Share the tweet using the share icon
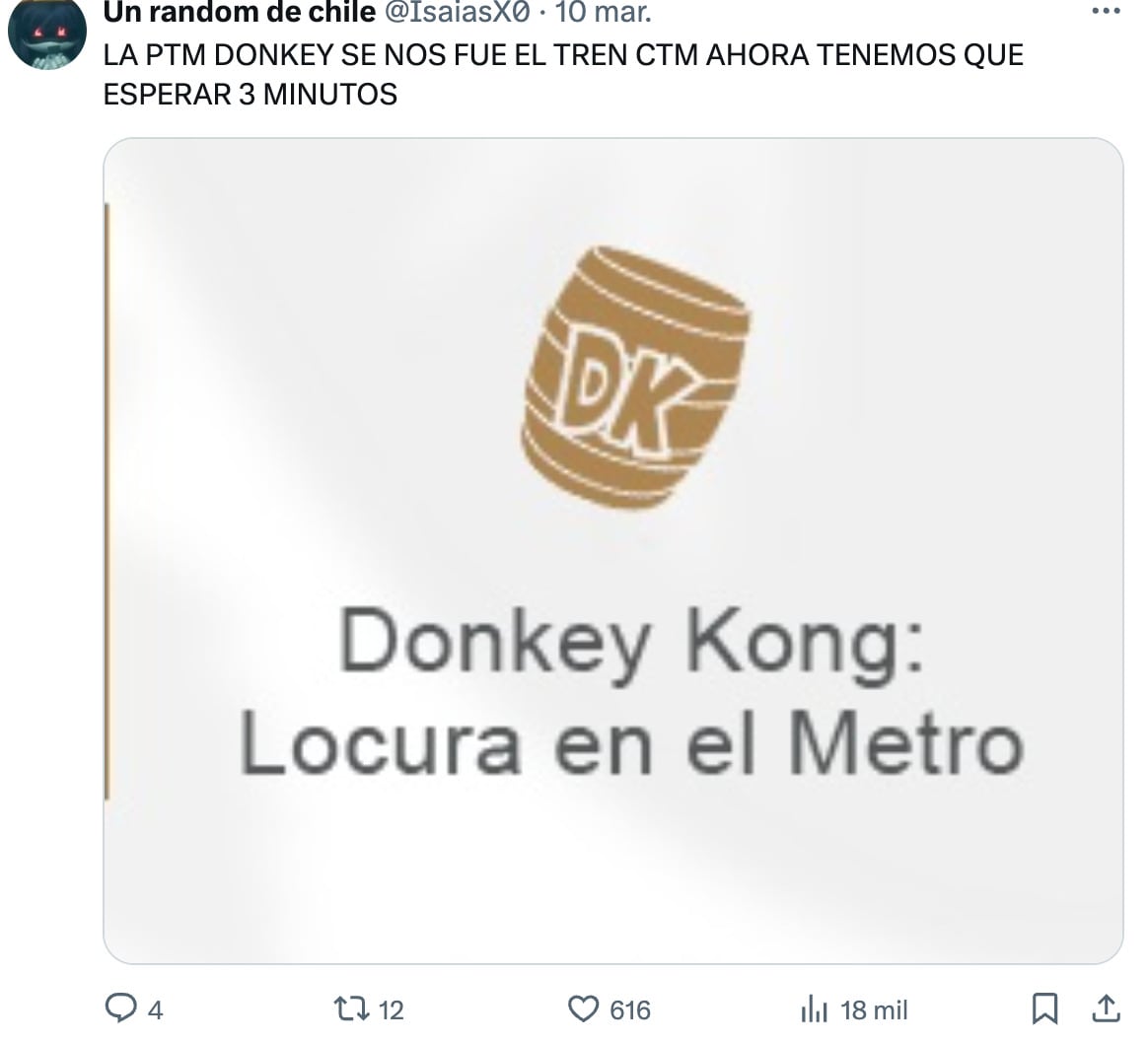The height and width of the screenshot is (1043, 1148). pos(1107,1008)
